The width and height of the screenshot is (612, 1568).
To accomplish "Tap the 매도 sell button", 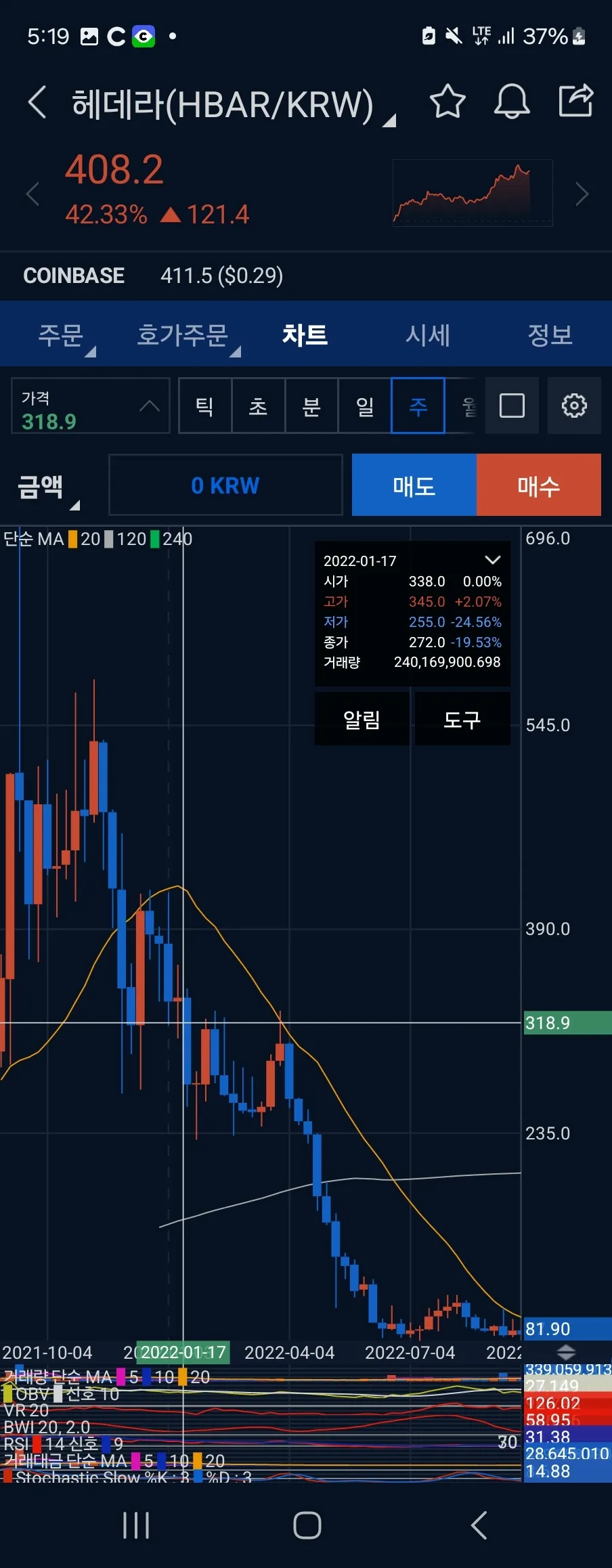I will [x=414, y=485].
